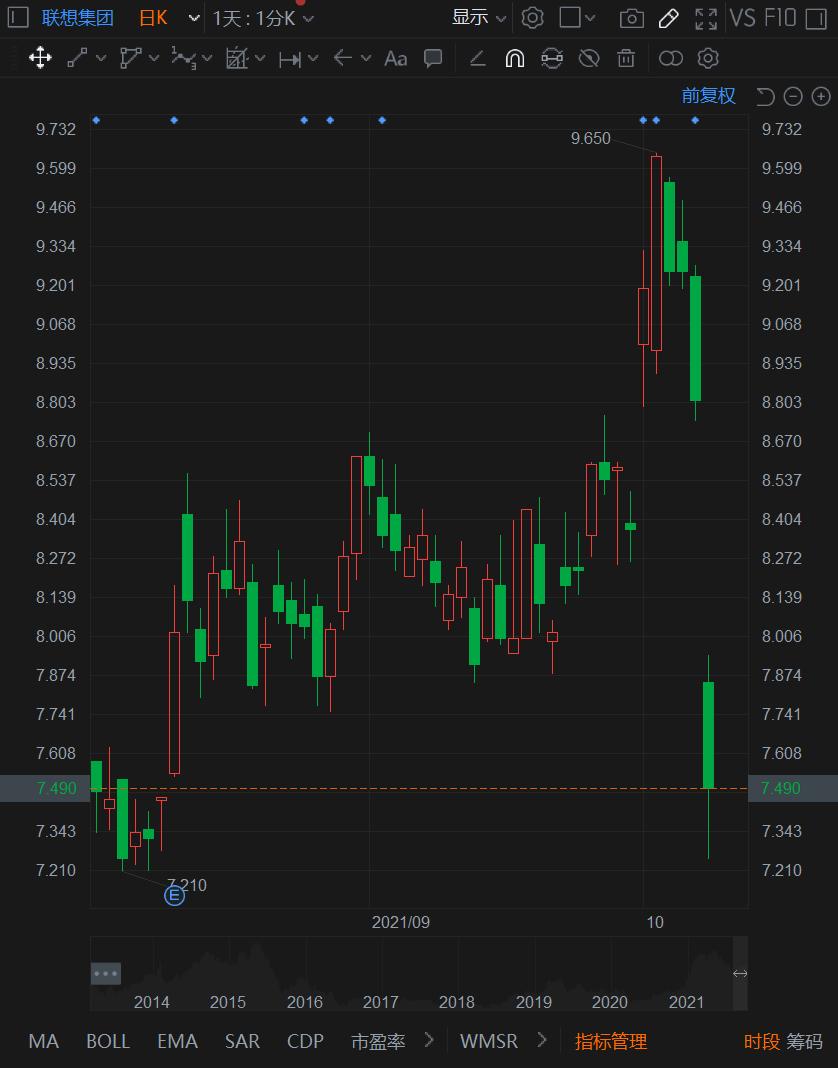Screen dimensions: 838x1068
Task: Select the text annotation tool Aa
Action: 396,58
